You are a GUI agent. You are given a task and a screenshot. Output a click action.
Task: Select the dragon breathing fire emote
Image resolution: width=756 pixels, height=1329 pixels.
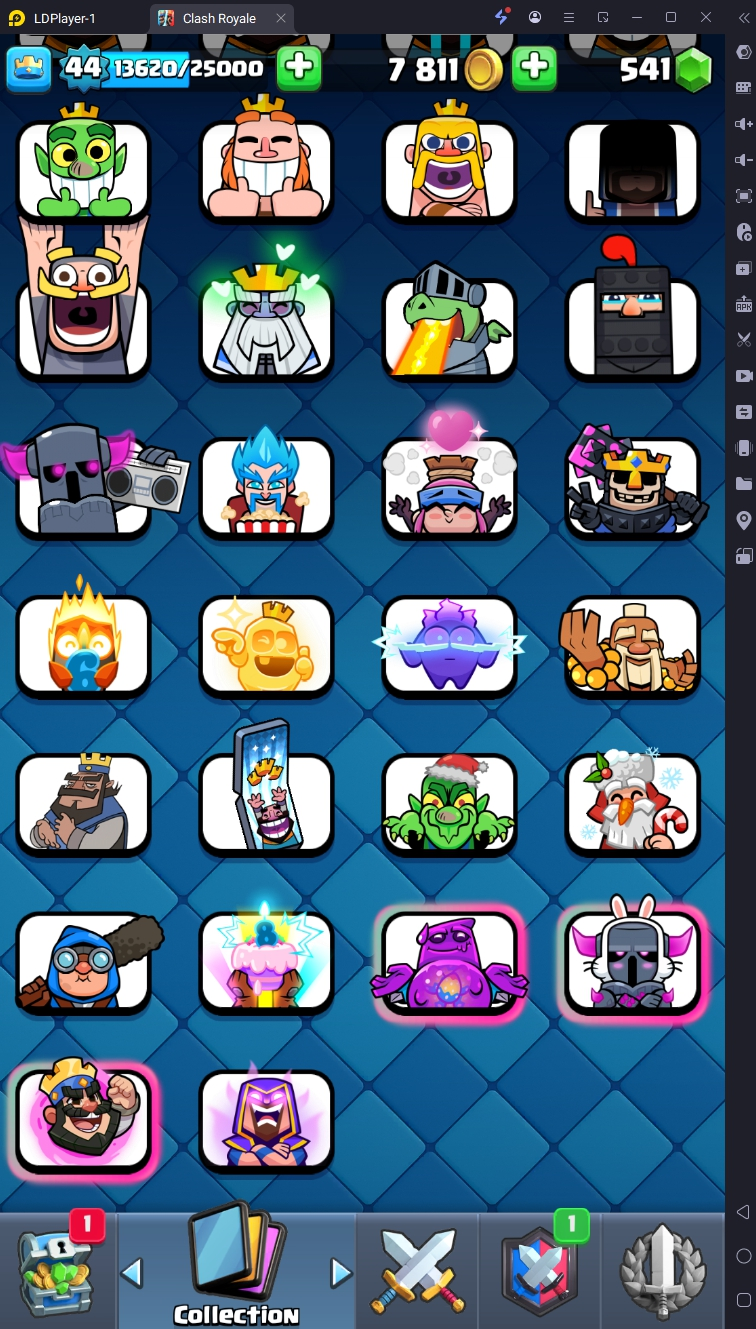point(449,327)
